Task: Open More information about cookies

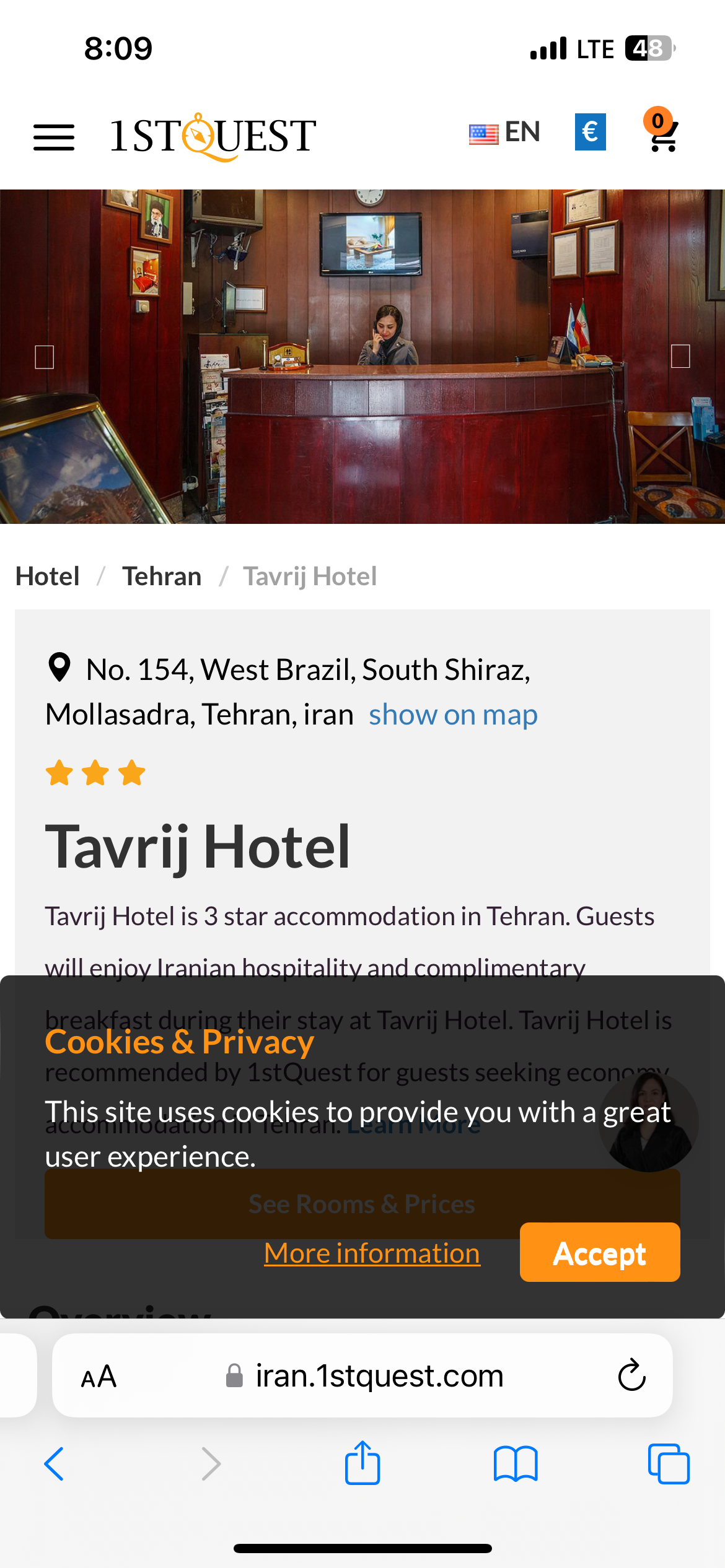Action: 372,1253
